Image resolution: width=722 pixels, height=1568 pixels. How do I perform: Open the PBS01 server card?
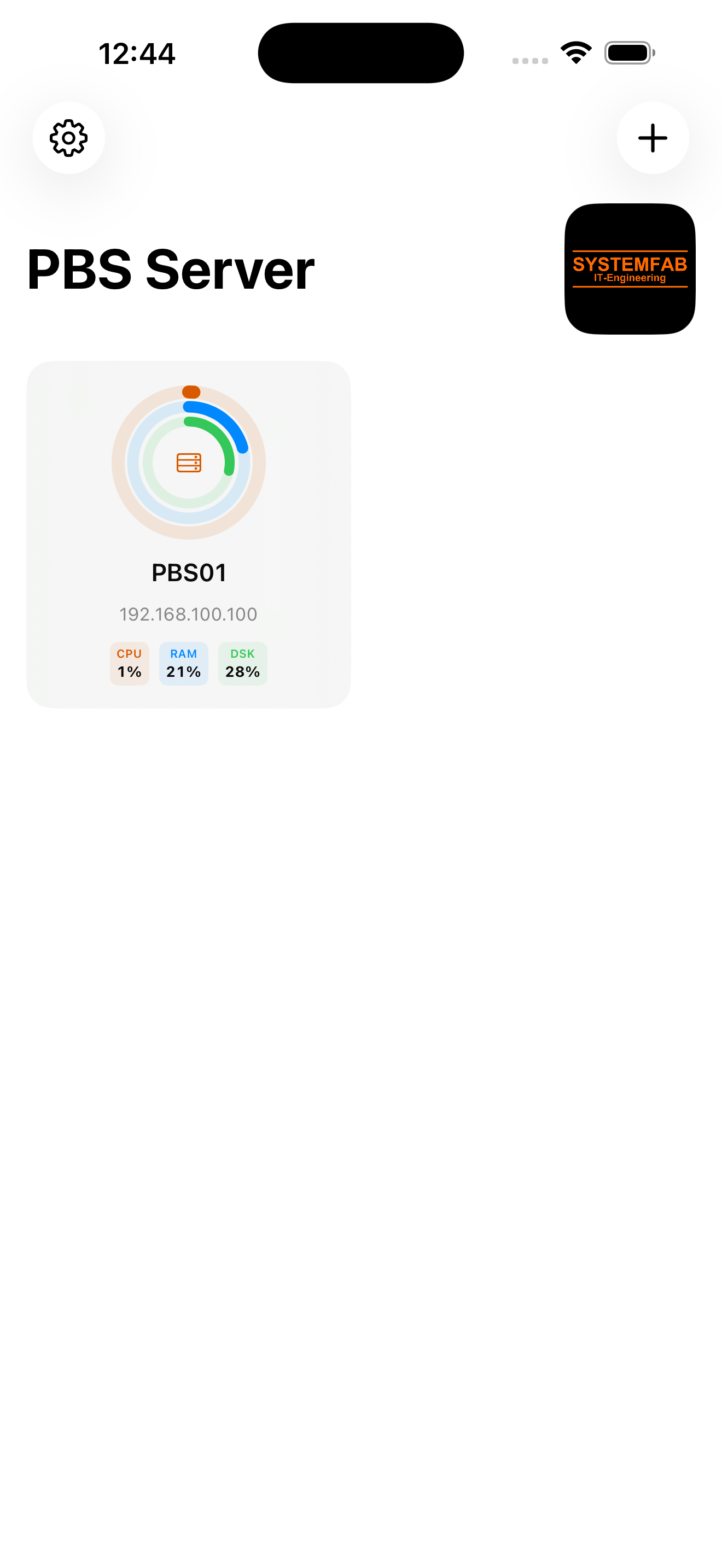(189, 535)
